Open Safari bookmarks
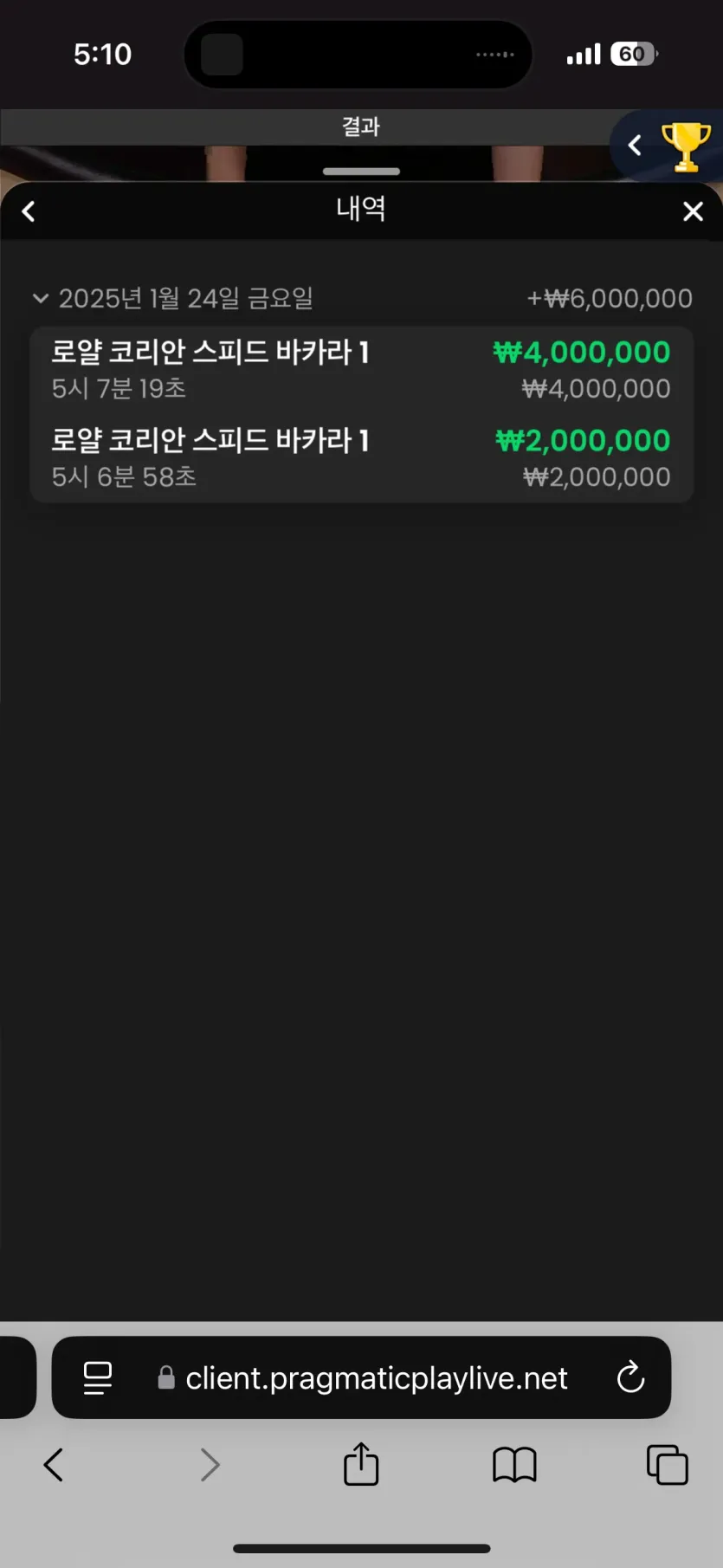 514,1465
